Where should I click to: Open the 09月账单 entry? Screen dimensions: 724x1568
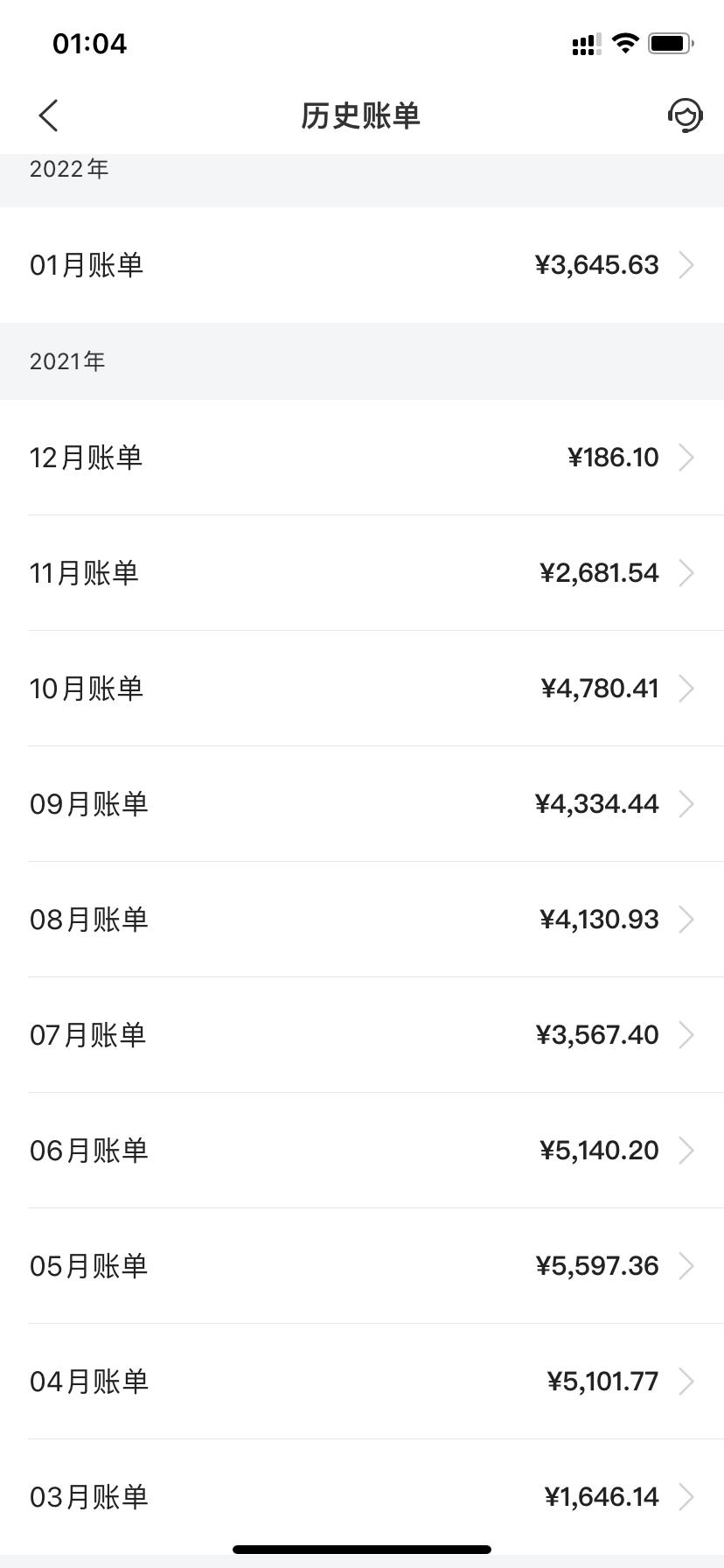click(x=362, y=804)
